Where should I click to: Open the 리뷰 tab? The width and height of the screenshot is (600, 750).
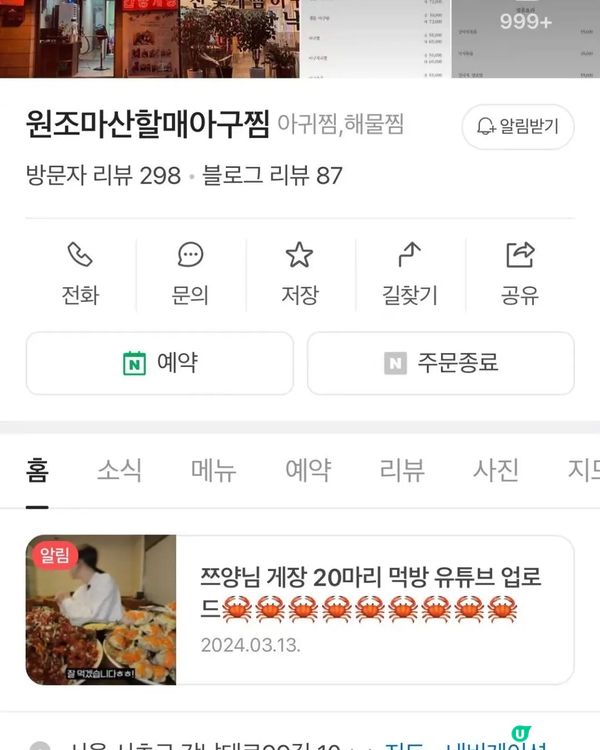click(x=401, y=470)
